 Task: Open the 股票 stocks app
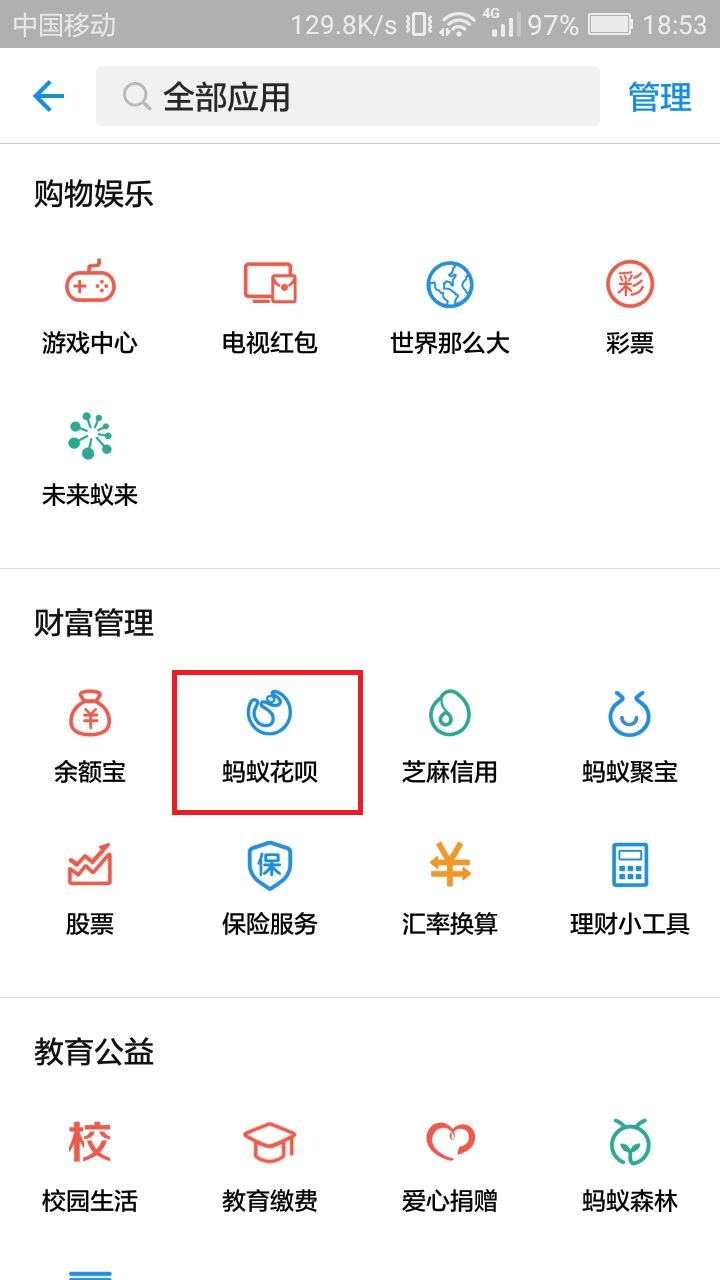coord(89,890)
